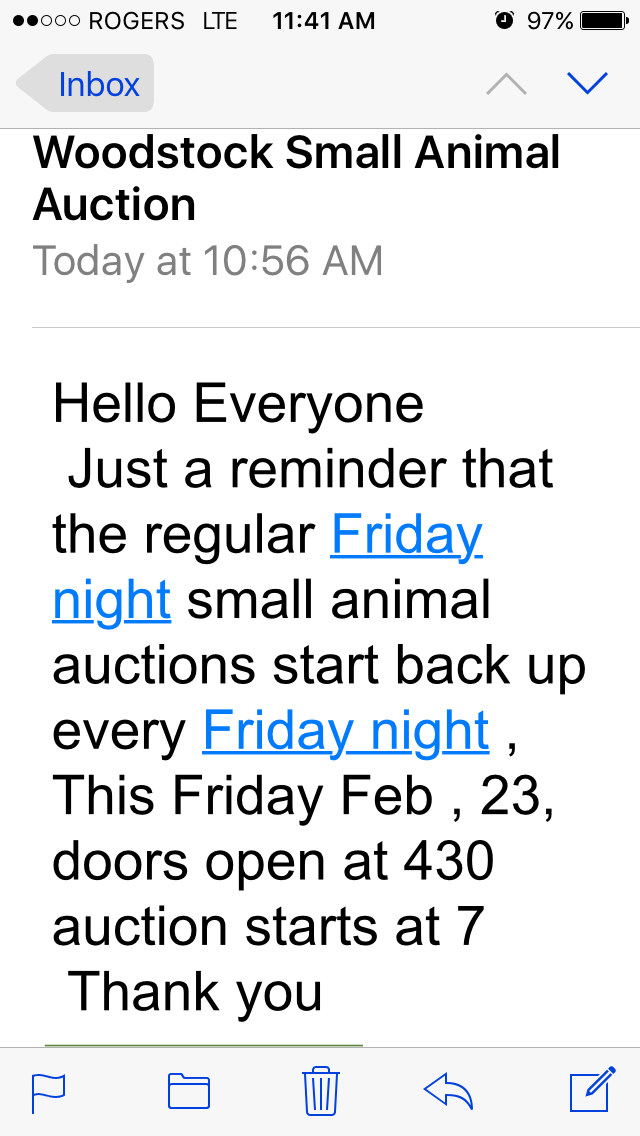Viewport: 640px width, 1136px height.
Task: Move this email to a folder
Action: (189, 1091)
